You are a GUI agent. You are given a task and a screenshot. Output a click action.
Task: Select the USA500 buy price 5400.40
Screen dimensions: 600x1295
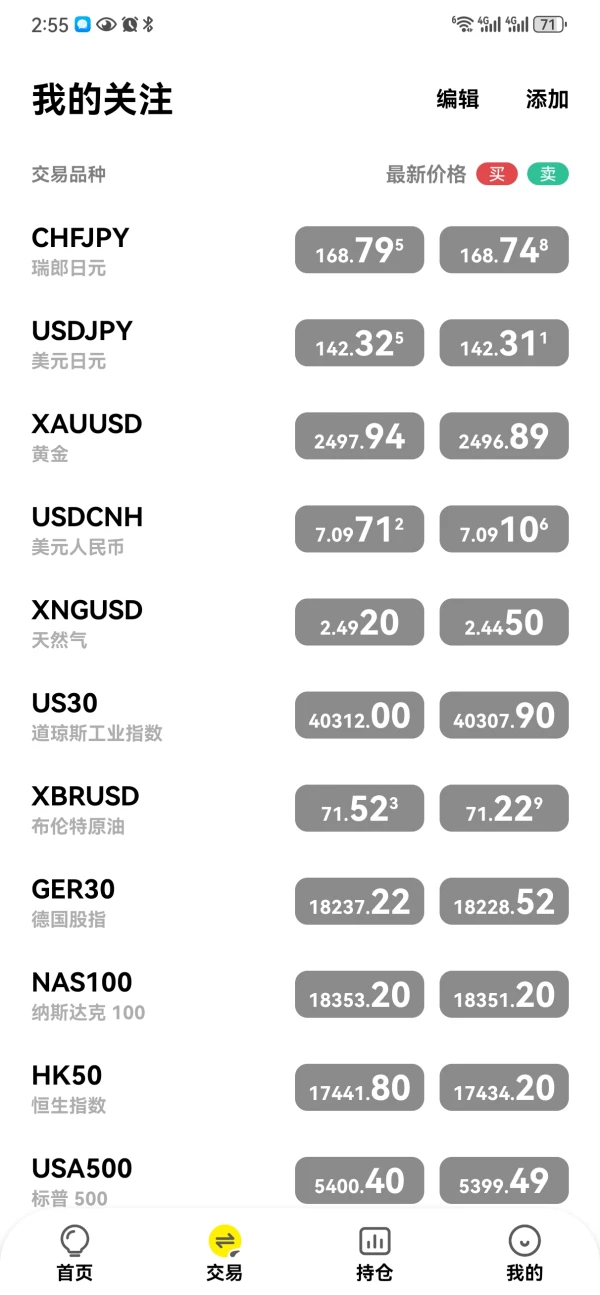pyautogui.click(x=359, y=1180)
